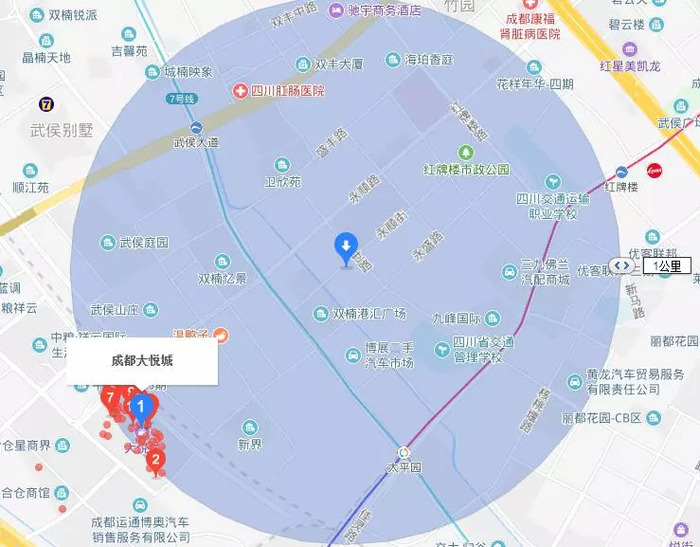
Task: Select the red marker numbered 2
Action: point(156,460)
